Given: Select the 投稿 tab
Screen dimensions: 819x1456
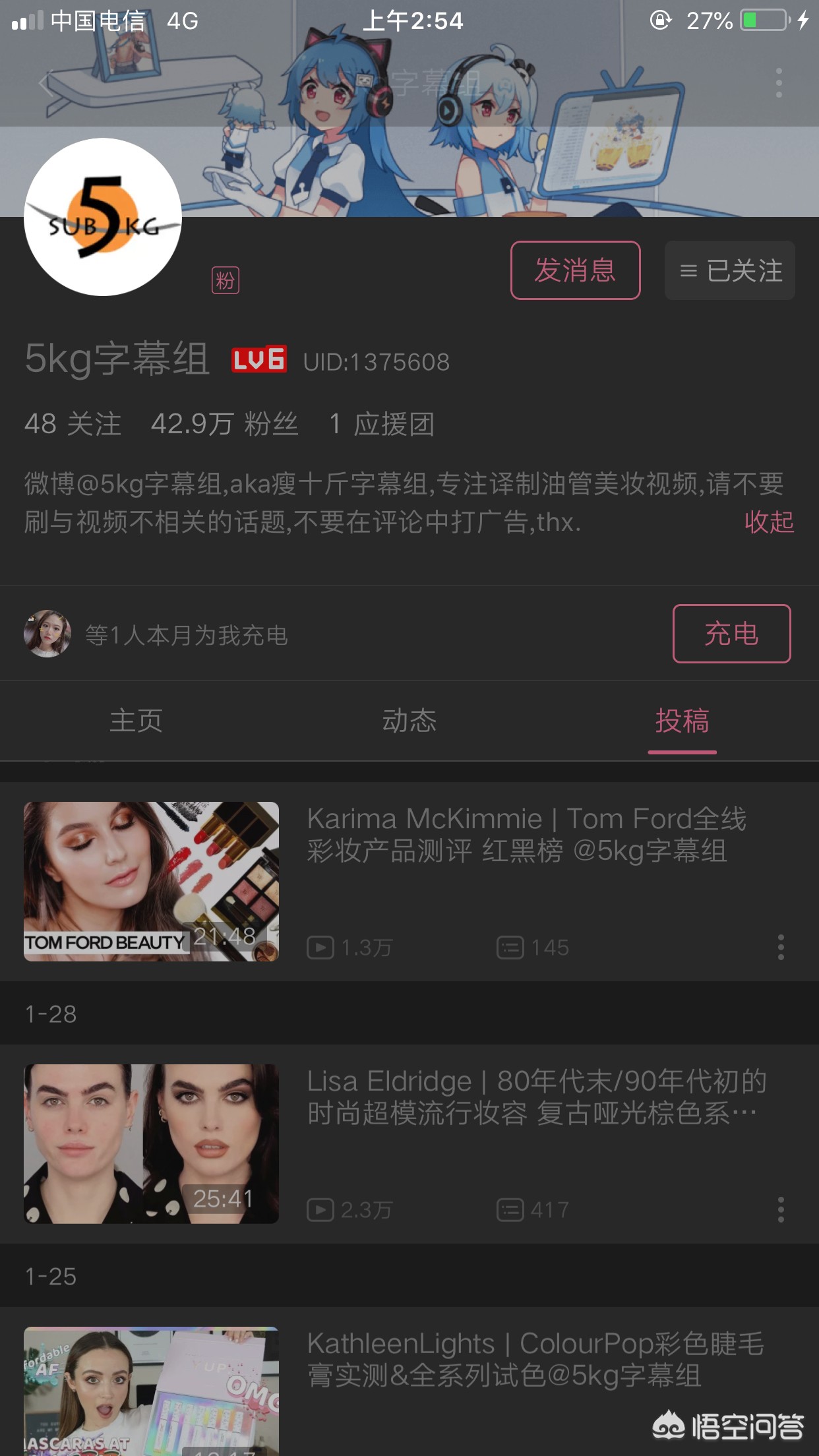Looking at the screenshot, I should tap(682, 721).
